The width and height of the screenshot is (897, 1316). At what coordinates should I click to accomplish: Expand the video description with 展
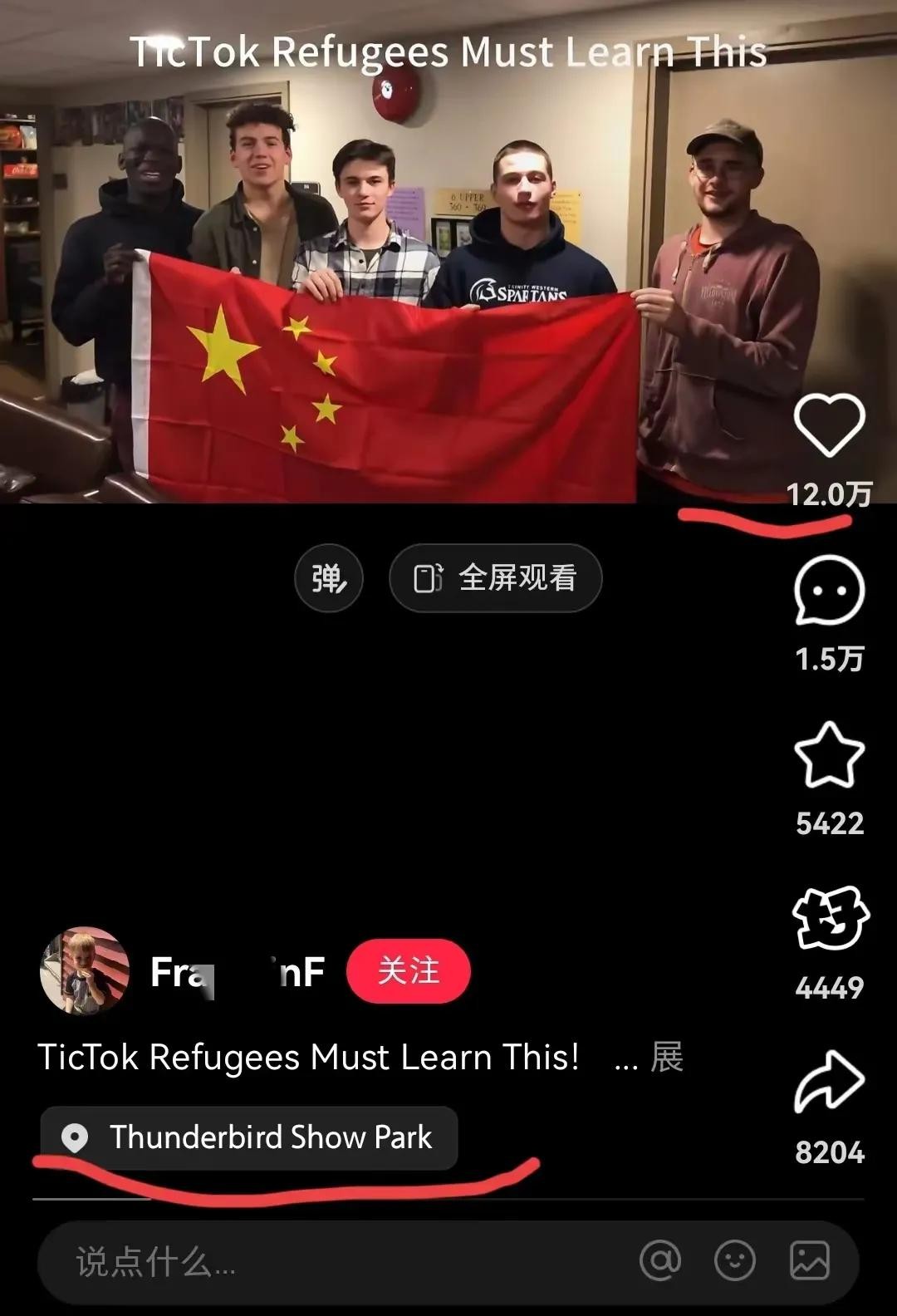coord(666,1058)
